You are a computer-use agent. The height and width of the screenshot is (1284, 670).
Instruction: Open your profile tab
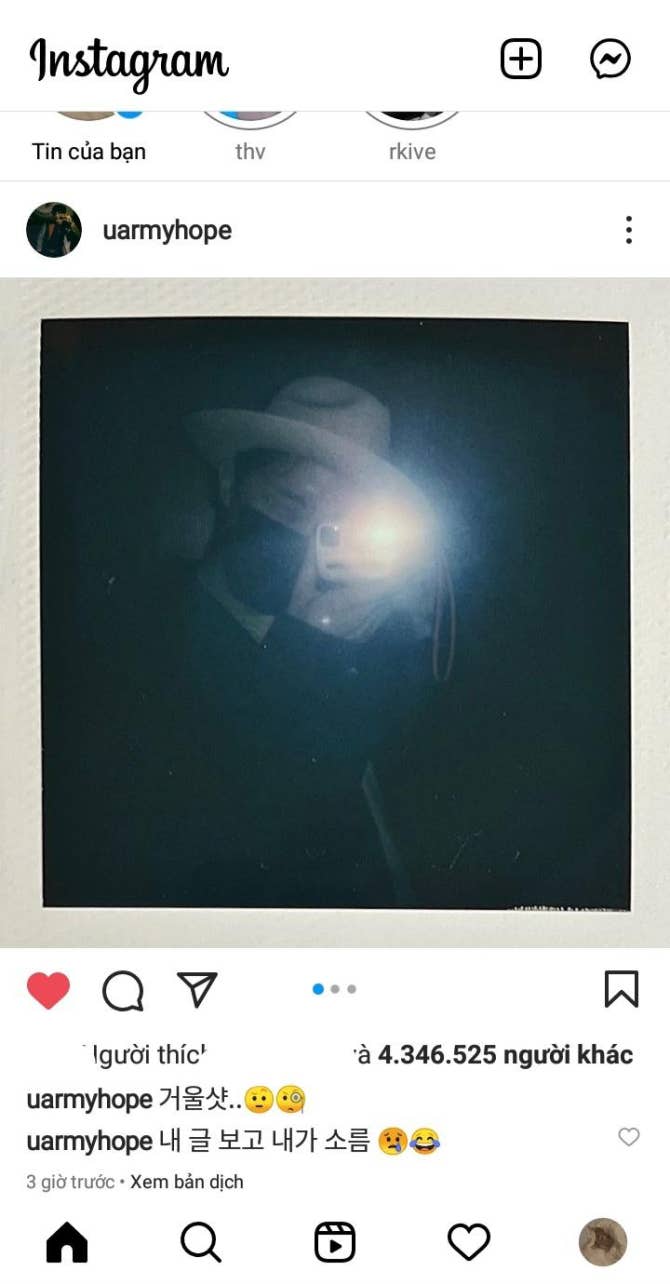pyautogui.click(x=603, y=1242)
